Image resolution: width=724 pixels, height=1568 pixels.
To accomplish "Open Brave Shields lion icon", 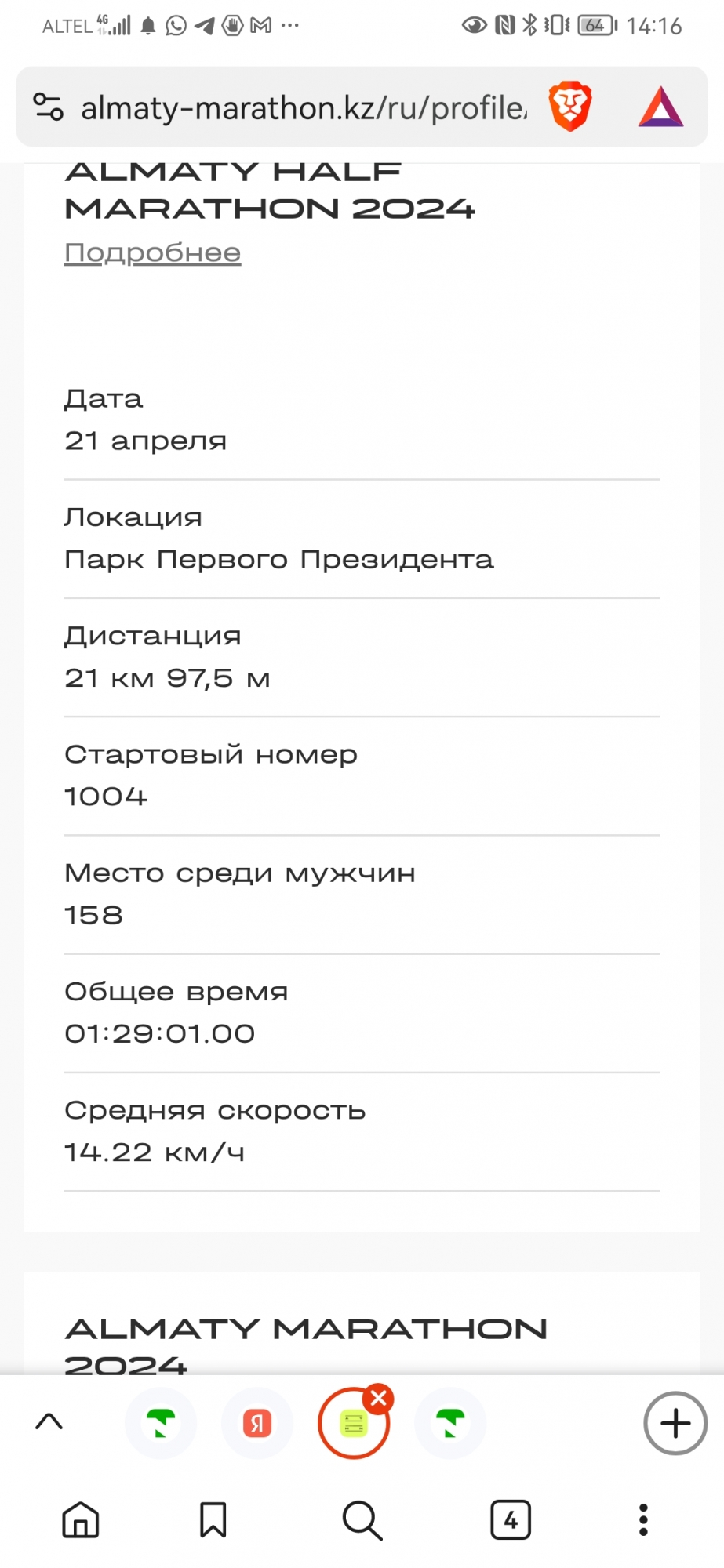I will click(569, 107).
